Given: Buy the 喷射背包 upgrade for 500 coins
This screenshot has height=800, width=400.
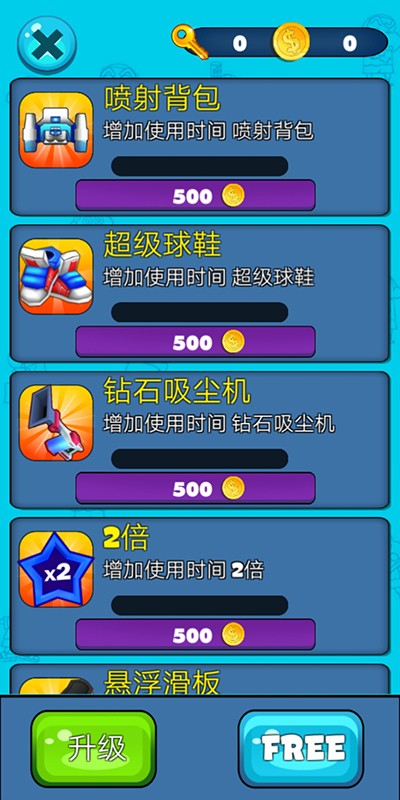Looking at the screenshot, I should pyautogui.click(x=195, y=195).
